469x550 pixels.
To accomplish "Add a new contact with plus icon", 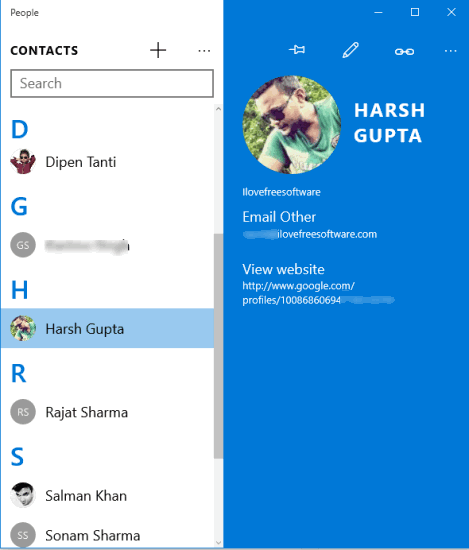I will (158, 50).
